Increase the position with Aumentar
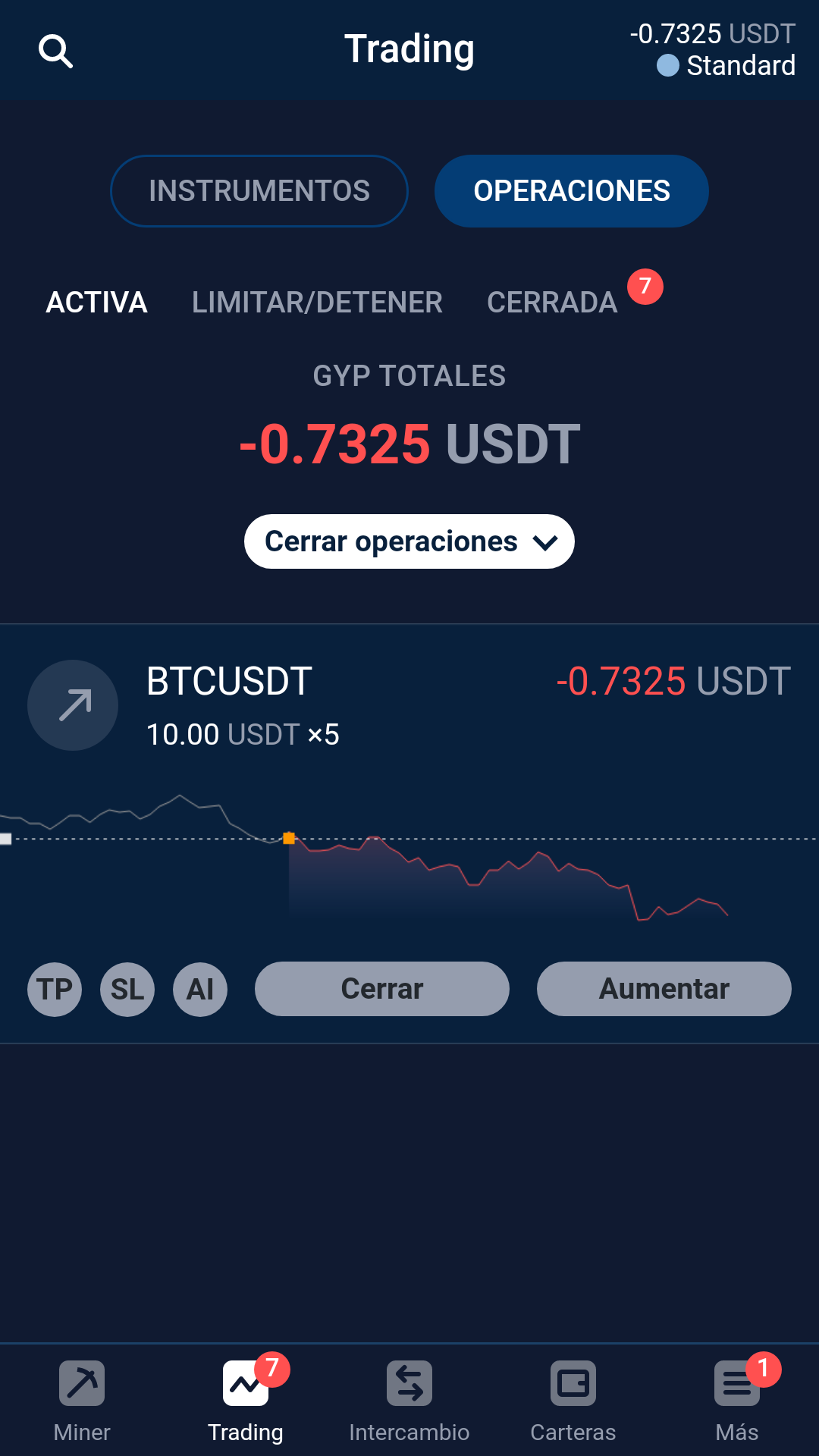Screen dimensions: 819x1456 (664, 989)
